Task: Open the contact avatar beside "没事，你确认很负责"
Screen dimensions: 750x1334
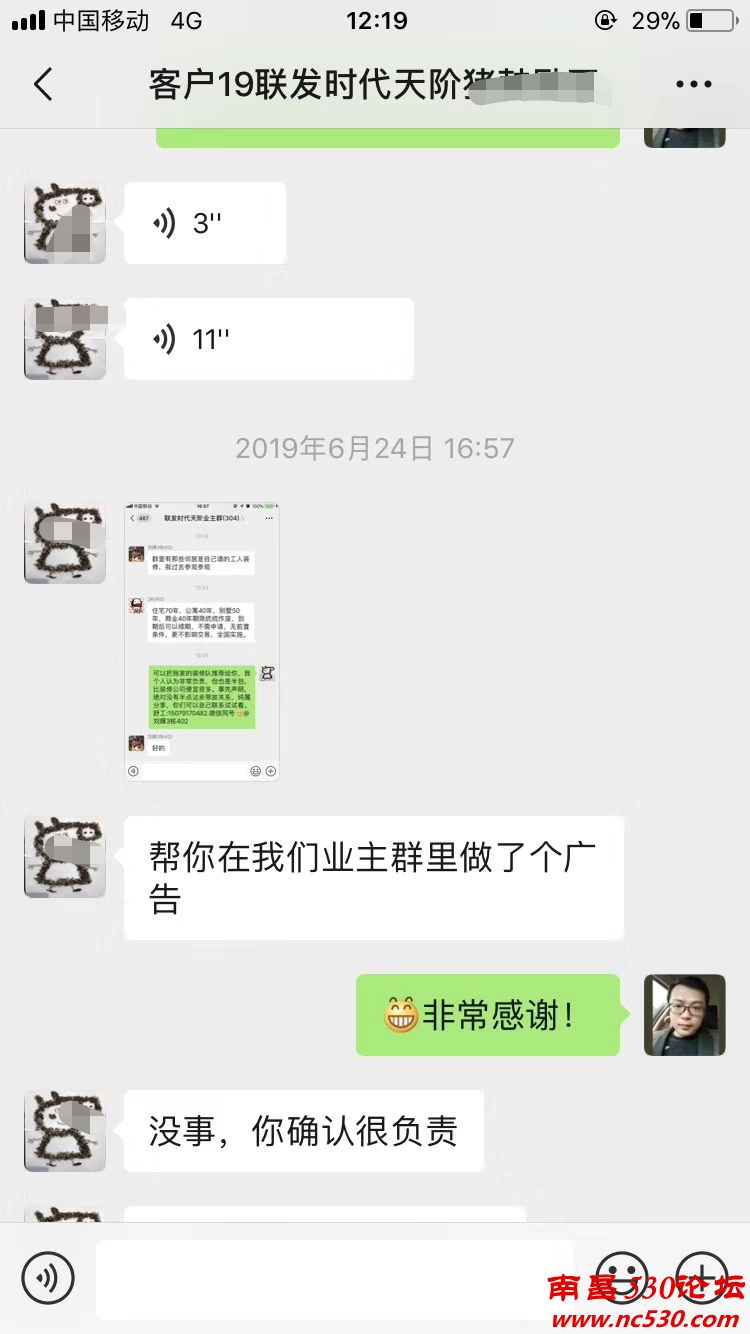Action: pos(65,1131)
